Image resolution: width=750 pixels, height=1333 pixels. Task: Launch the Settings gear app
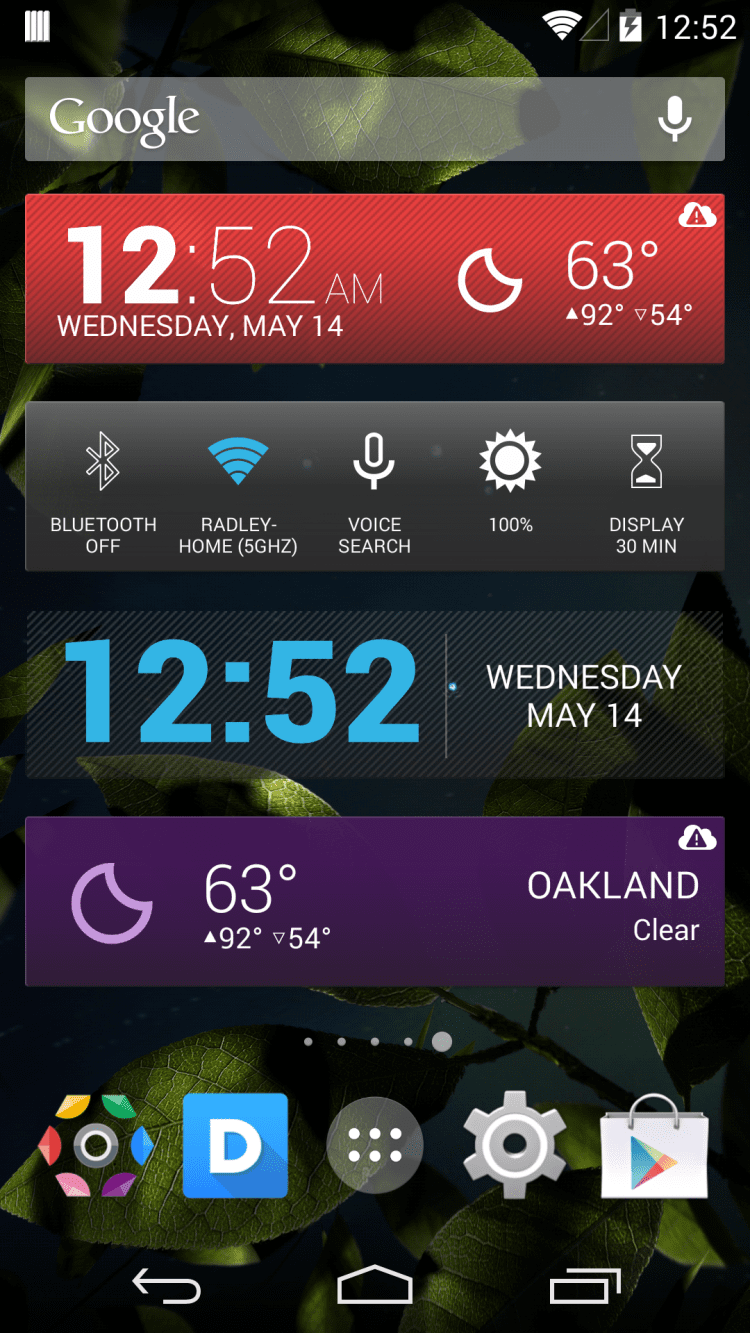tap(514, 1146)
